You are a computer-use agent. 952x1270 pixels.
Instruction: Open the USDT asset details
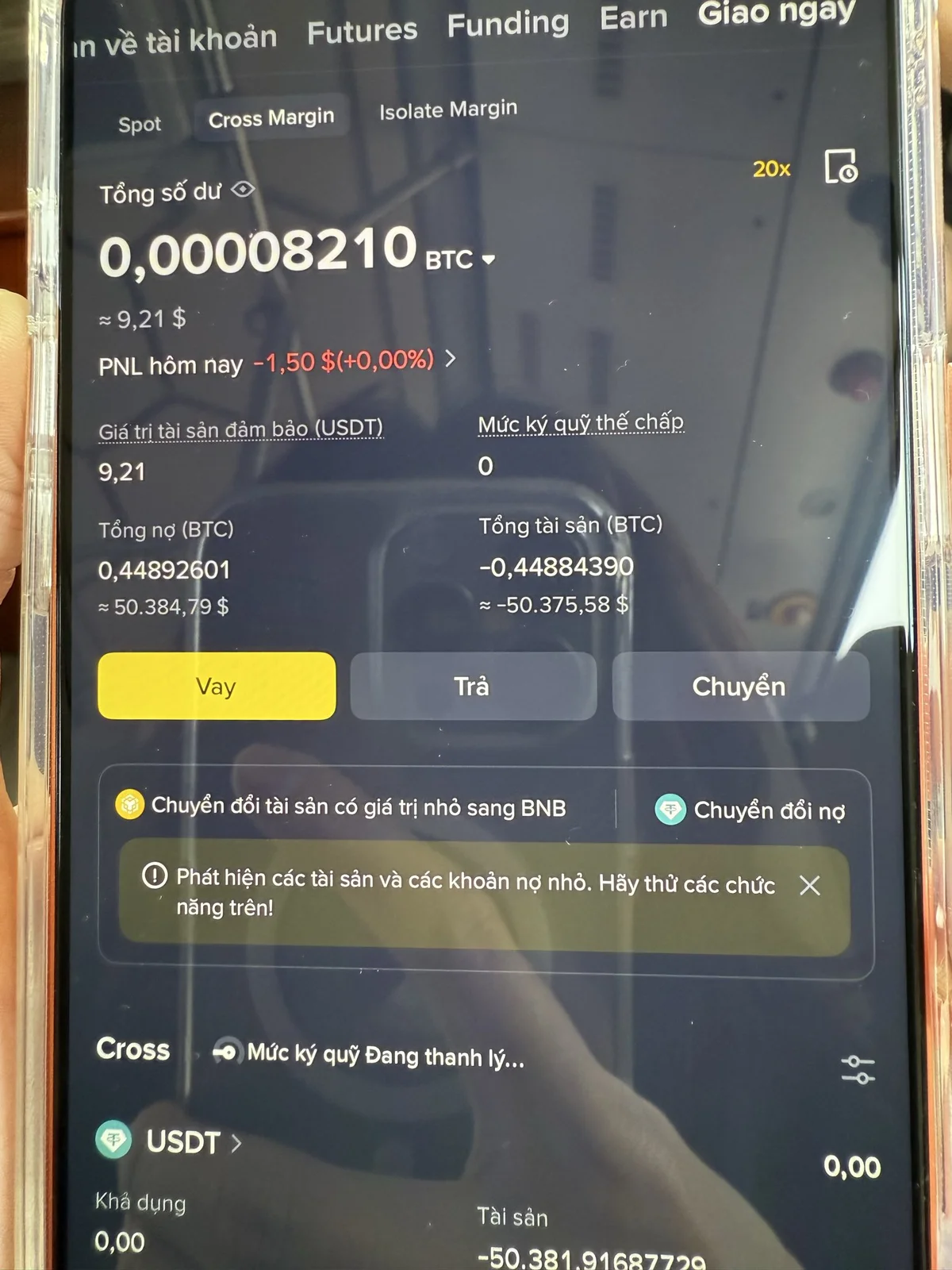click(x=182, y=1142)
